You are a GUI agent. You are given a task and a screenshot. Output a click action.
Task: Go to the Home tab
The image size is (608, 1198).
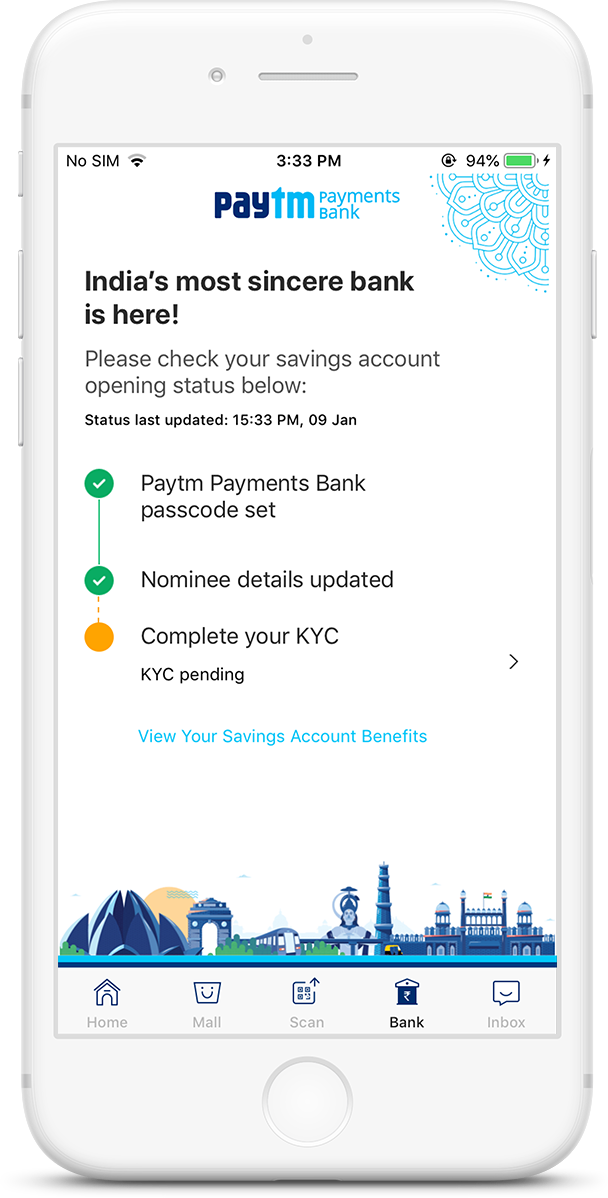(107, 1003)
